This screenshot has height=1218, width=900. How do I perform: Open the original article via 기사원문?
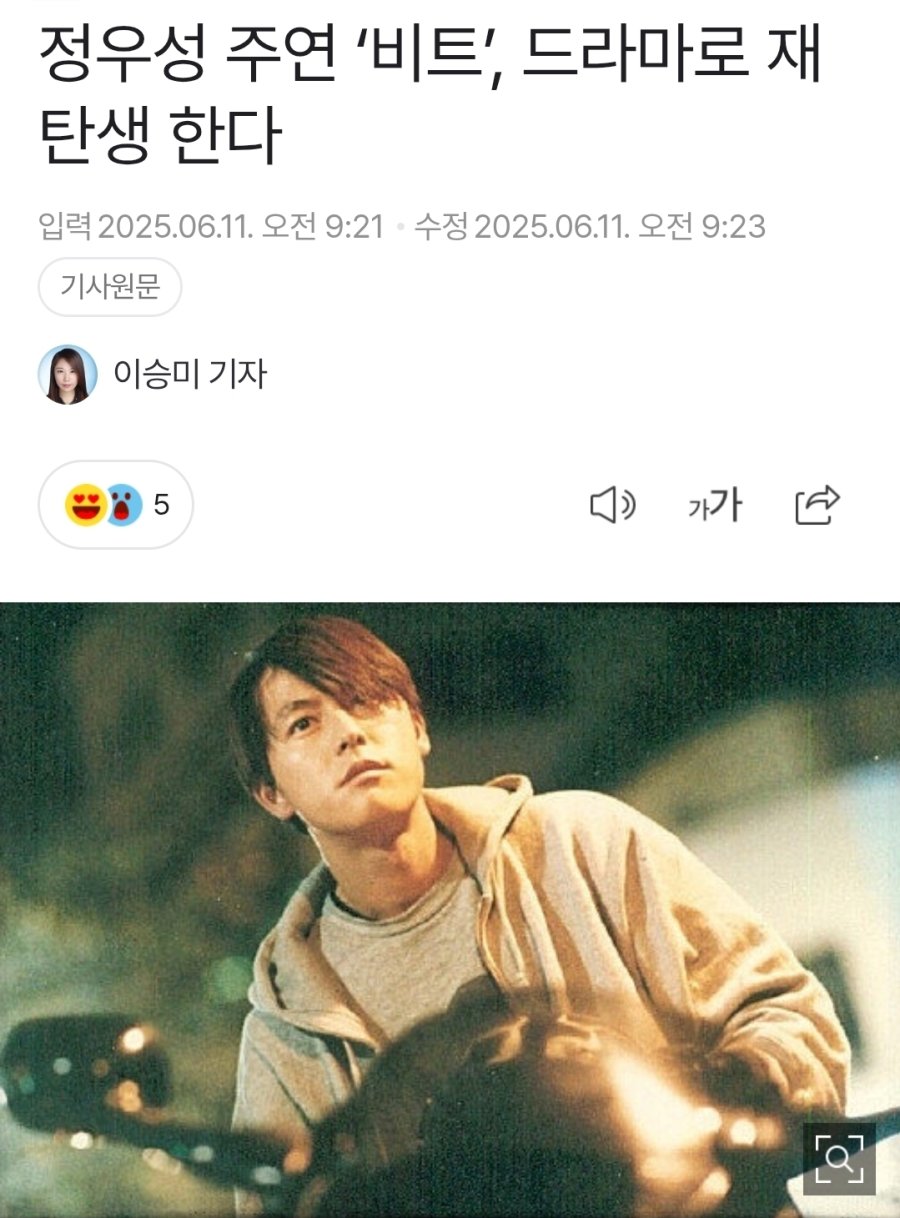point(110,287)
